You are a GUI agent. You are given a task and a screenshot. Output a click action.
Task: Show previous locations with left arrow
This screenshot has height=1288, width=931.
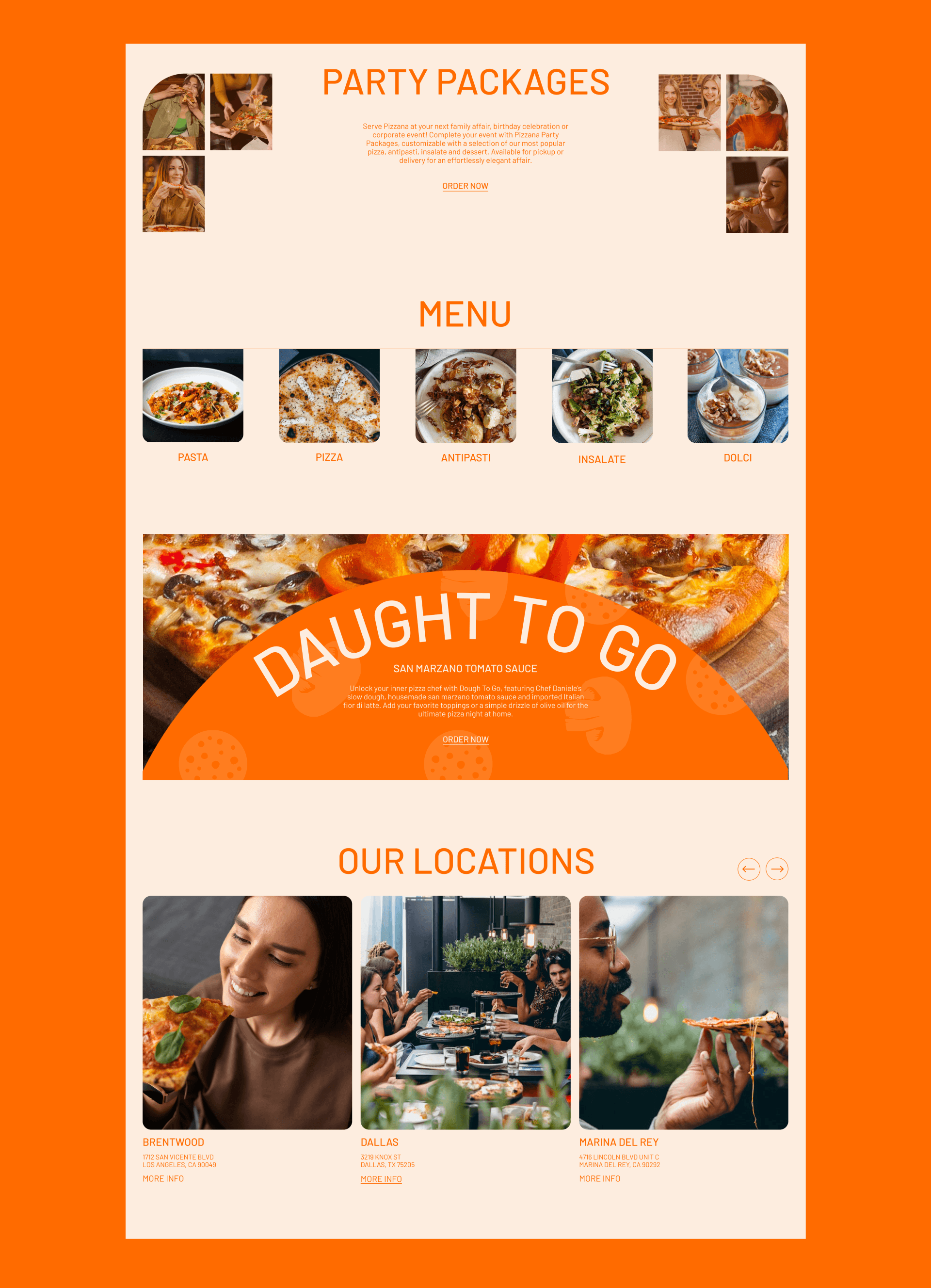[749, 869]
